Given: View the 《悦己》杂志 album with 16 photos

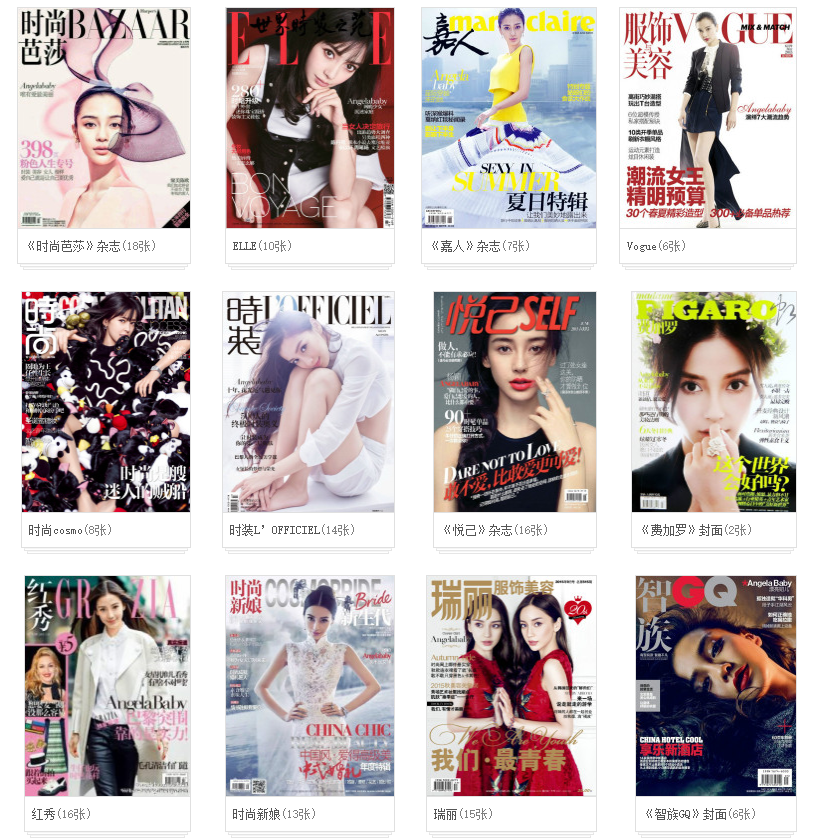Looking at the screenshot, I should [x=514, y=402].
